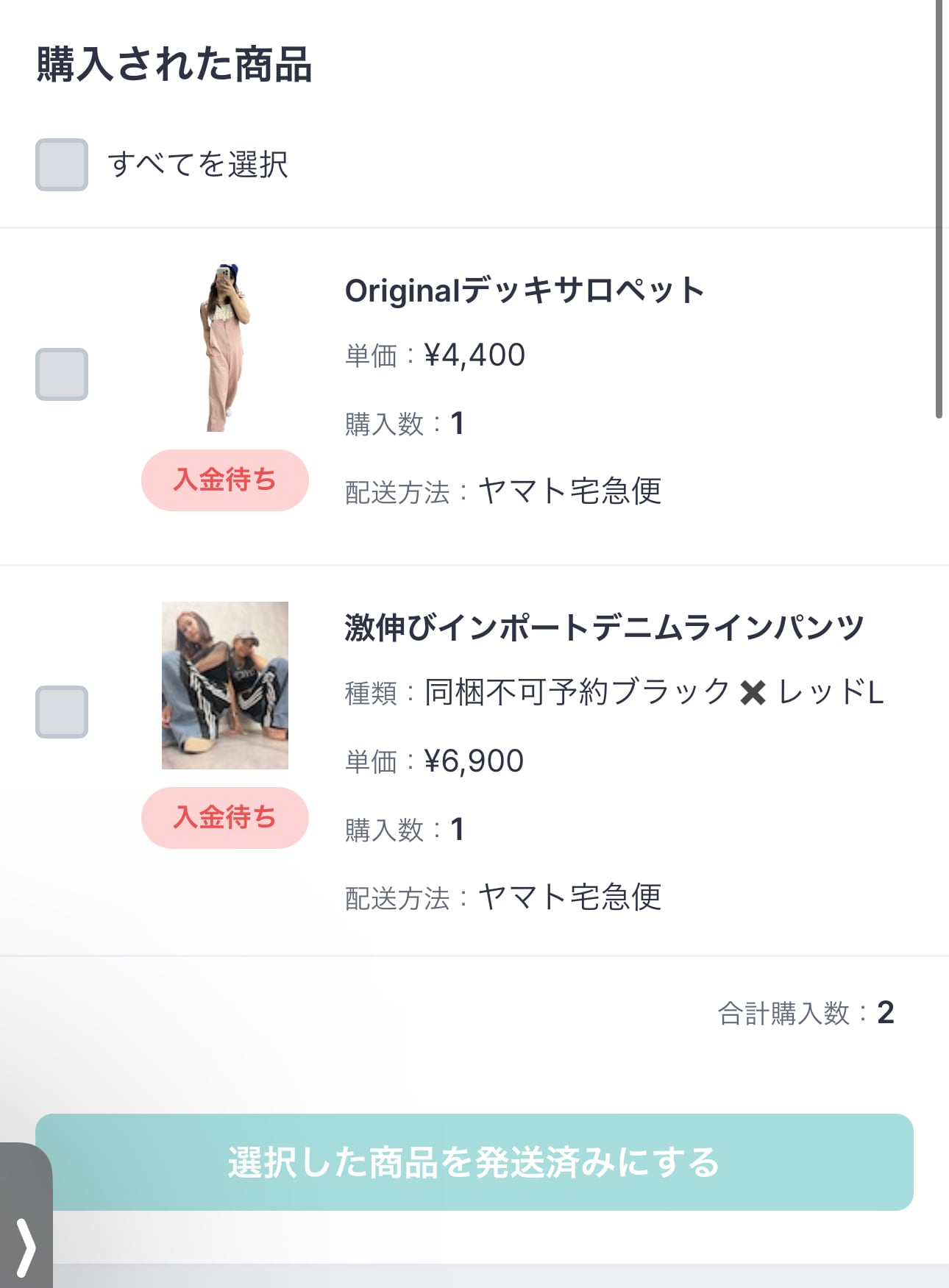Tap 選択した商品を発送済みにする button
The width and height of the screenshot is (949, 1288).
point(474,1162)
